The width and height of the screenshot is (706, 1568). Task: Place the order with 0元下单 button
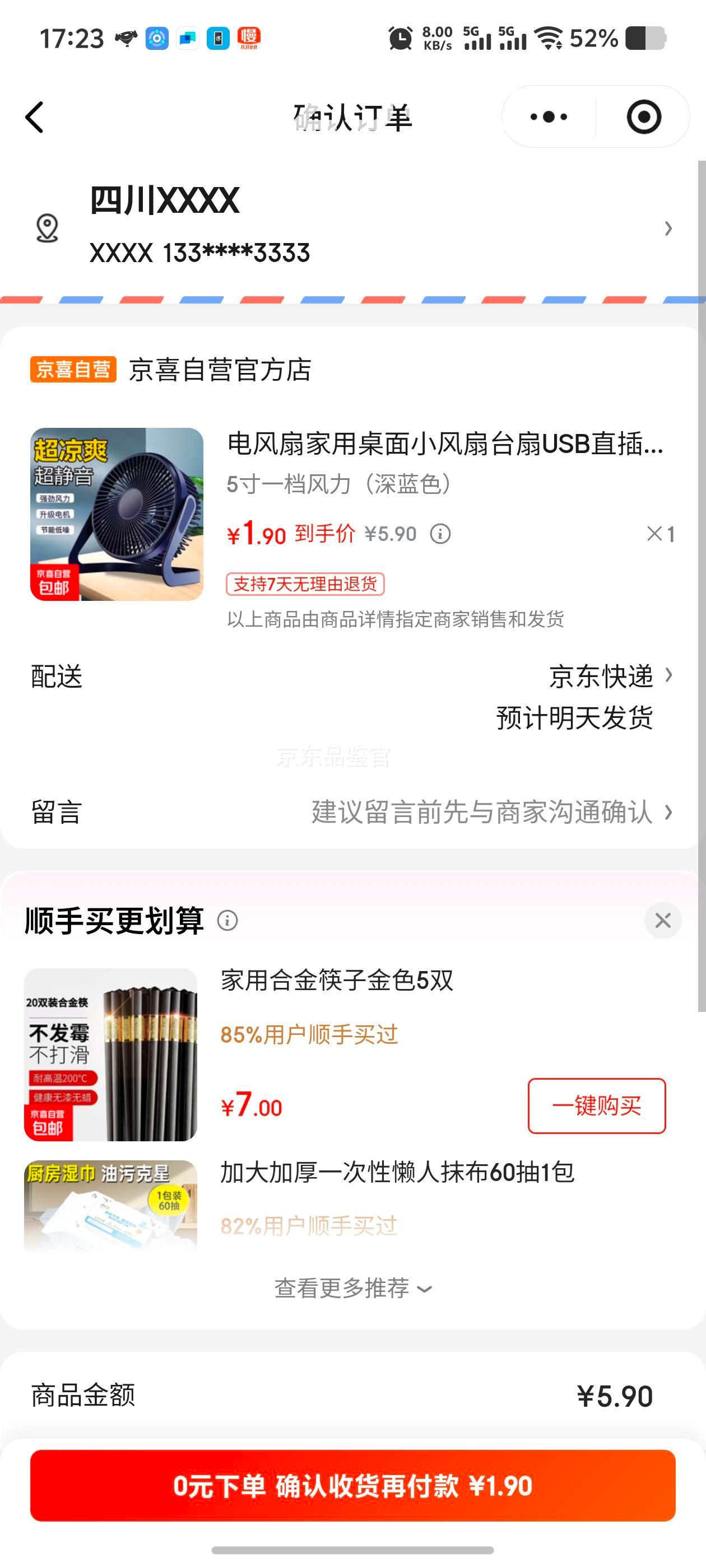click(x=352, y=1486)
